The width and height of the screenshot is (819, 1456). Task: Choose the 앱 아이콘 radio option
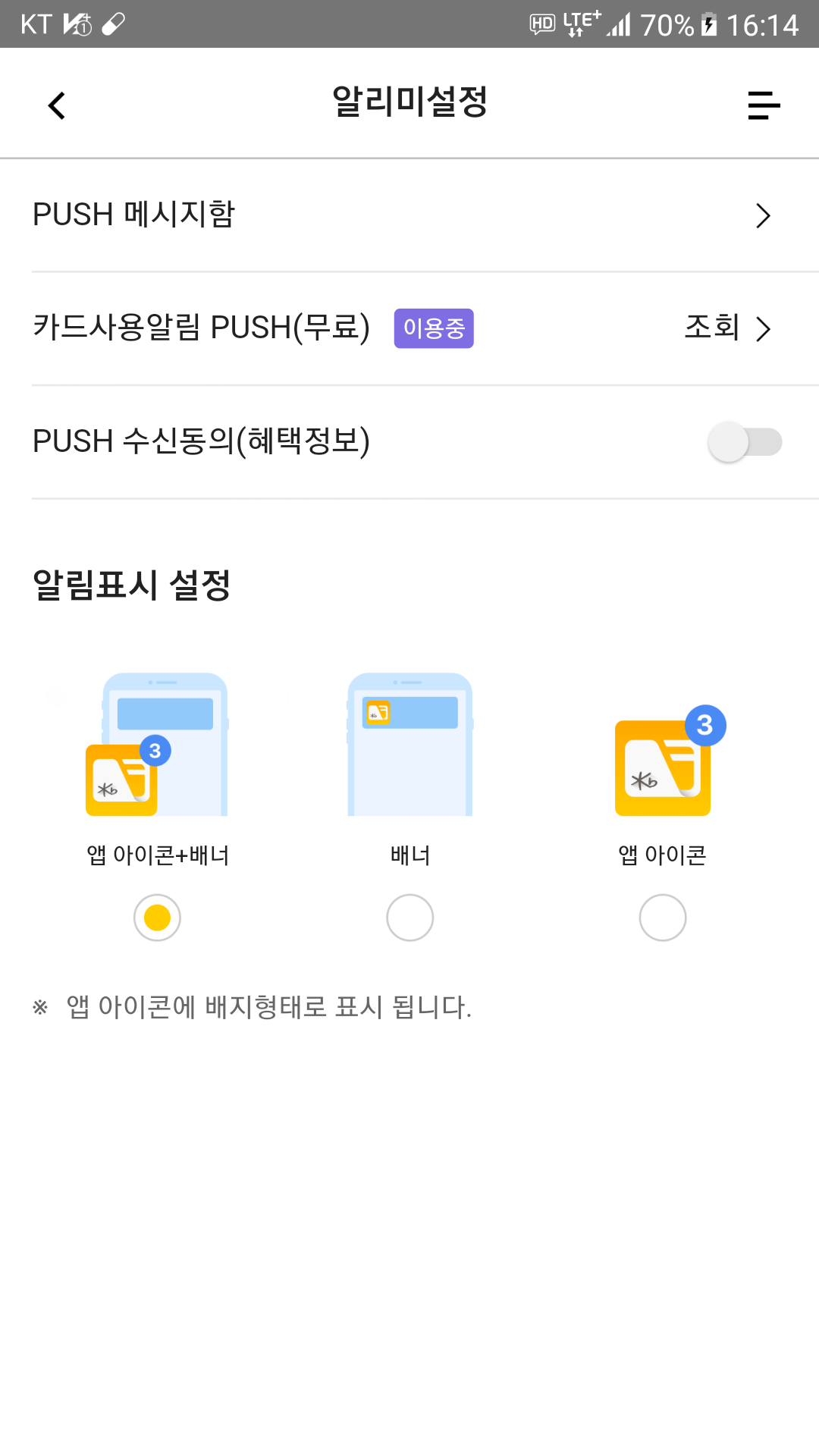click(x=663, y=918)
